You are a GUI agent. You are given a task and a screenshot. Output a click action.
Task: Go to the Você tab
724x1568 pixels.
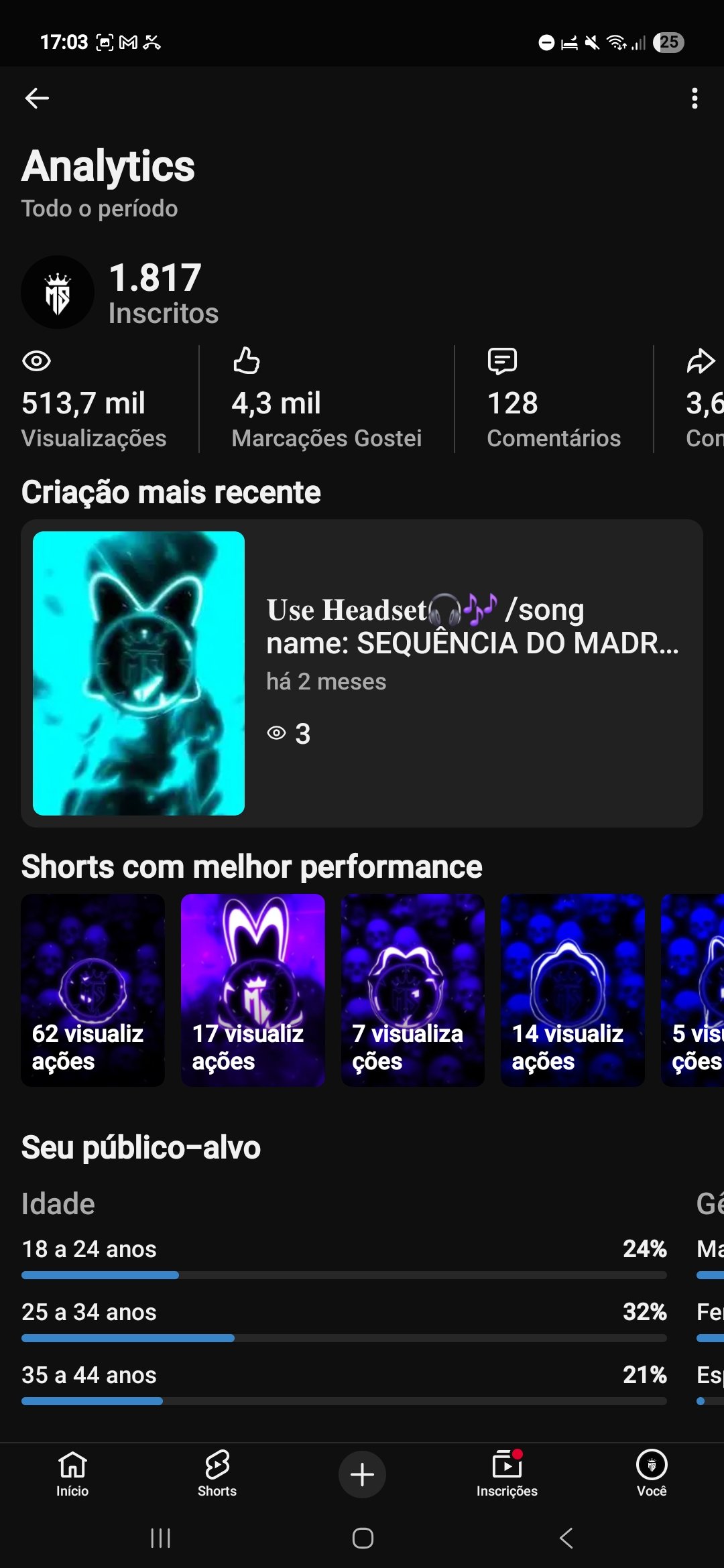pos(652,1474)
